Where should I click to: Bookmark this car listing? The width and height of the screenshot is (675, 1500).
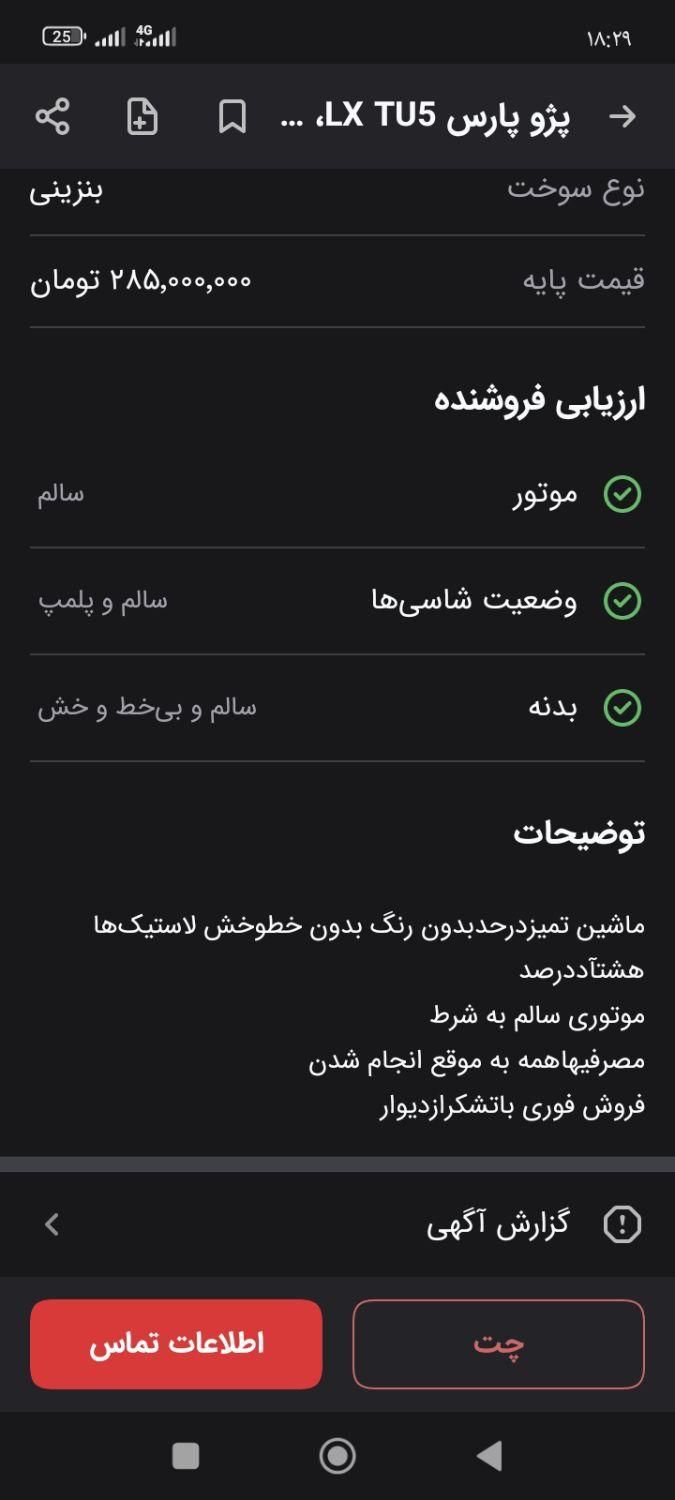tap(232, 117)
